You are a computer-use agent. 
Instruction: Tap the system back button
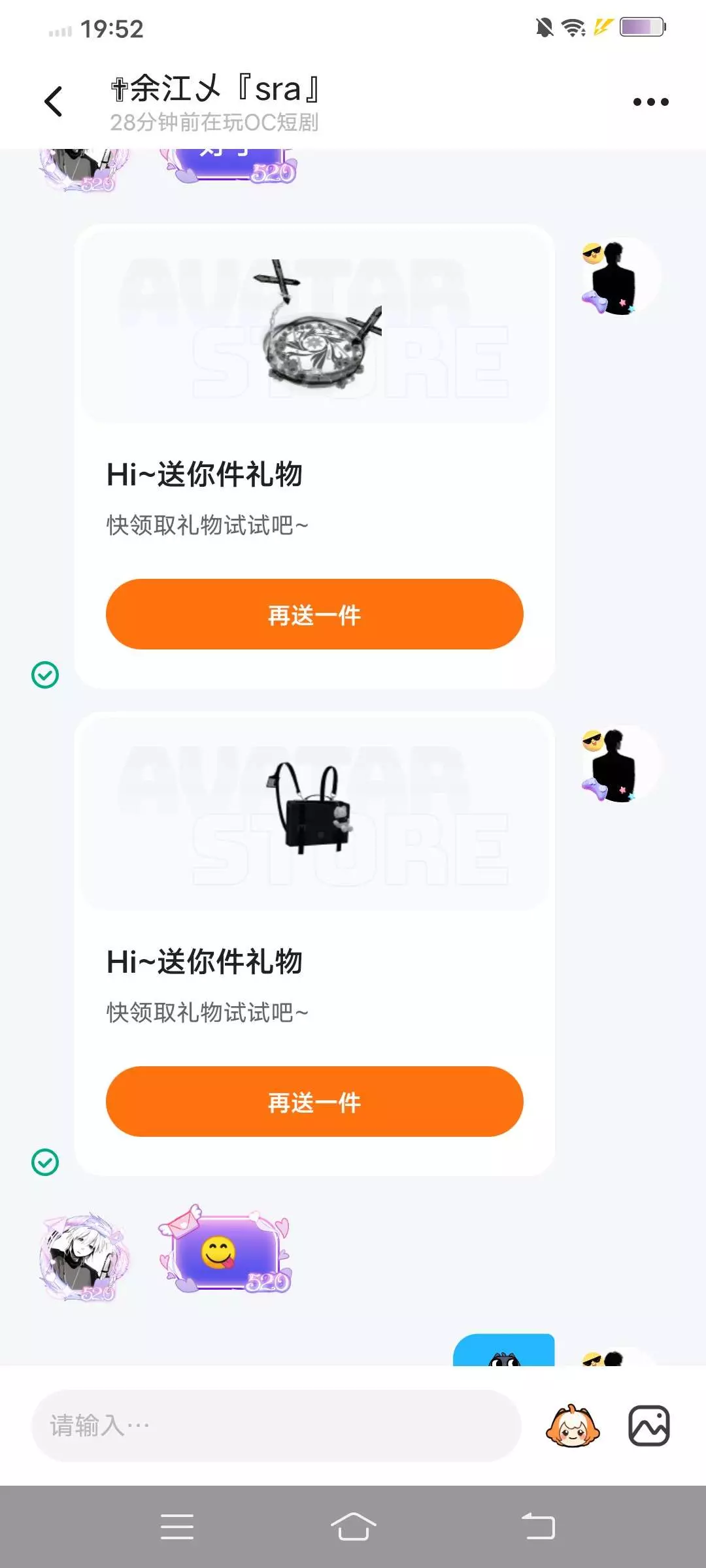538,1527
